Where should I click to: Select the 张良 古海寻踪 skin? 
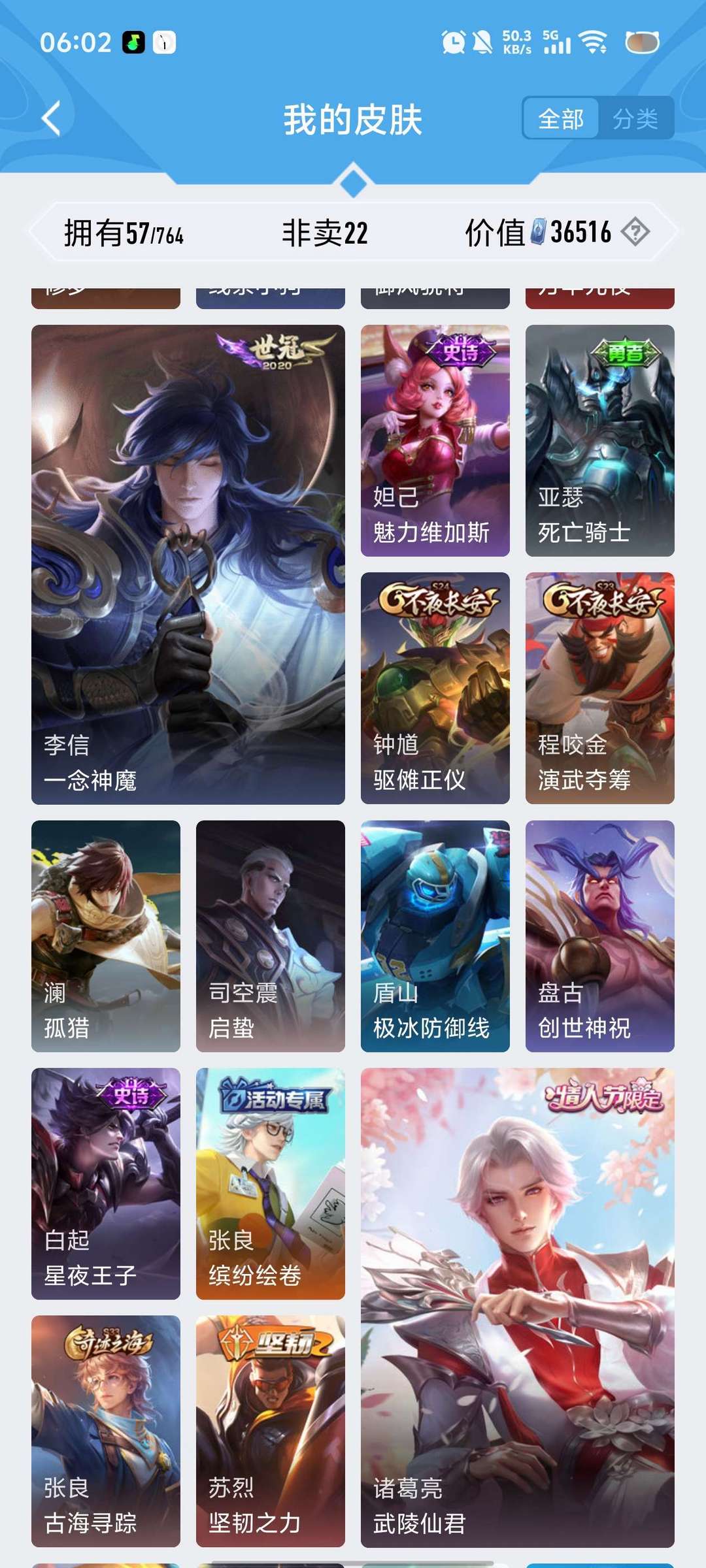pos(106,1431)
